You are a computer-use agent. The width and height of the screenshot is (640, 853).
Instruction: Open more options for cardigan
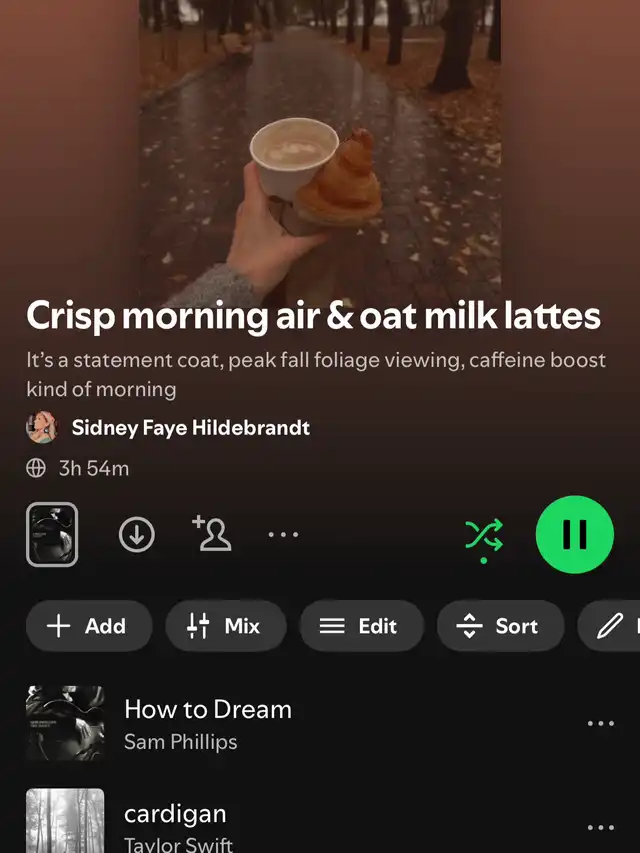click(601, 827)
